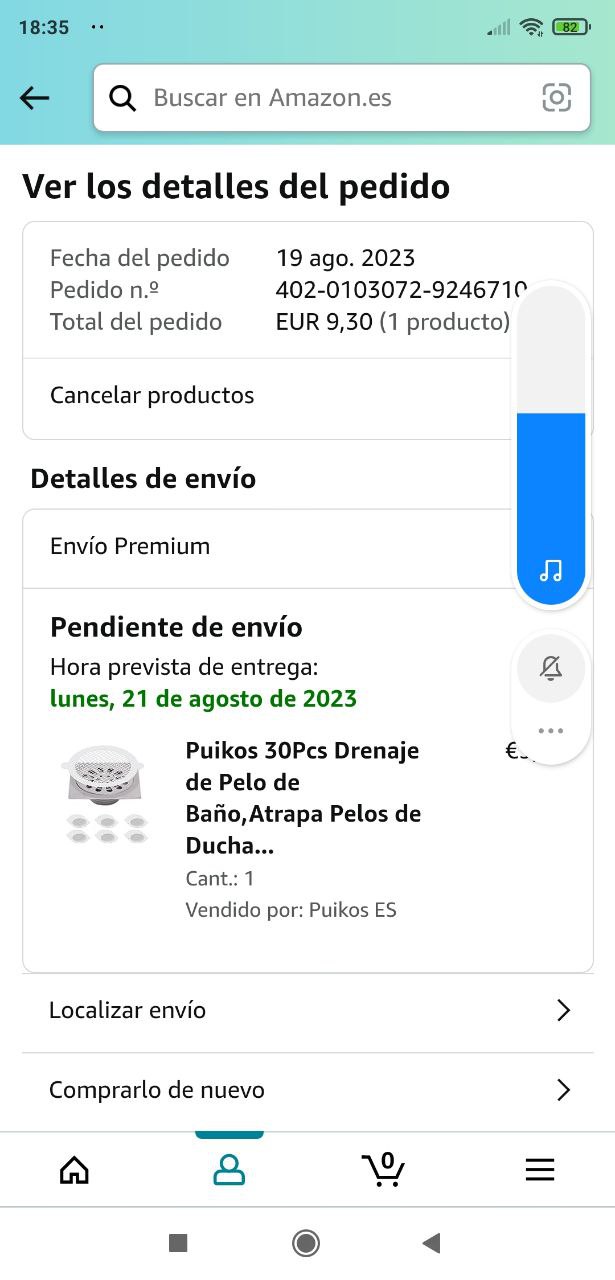Open the shopping cart tab
Screen dimensions: 615x1280
coord(384,1170)
